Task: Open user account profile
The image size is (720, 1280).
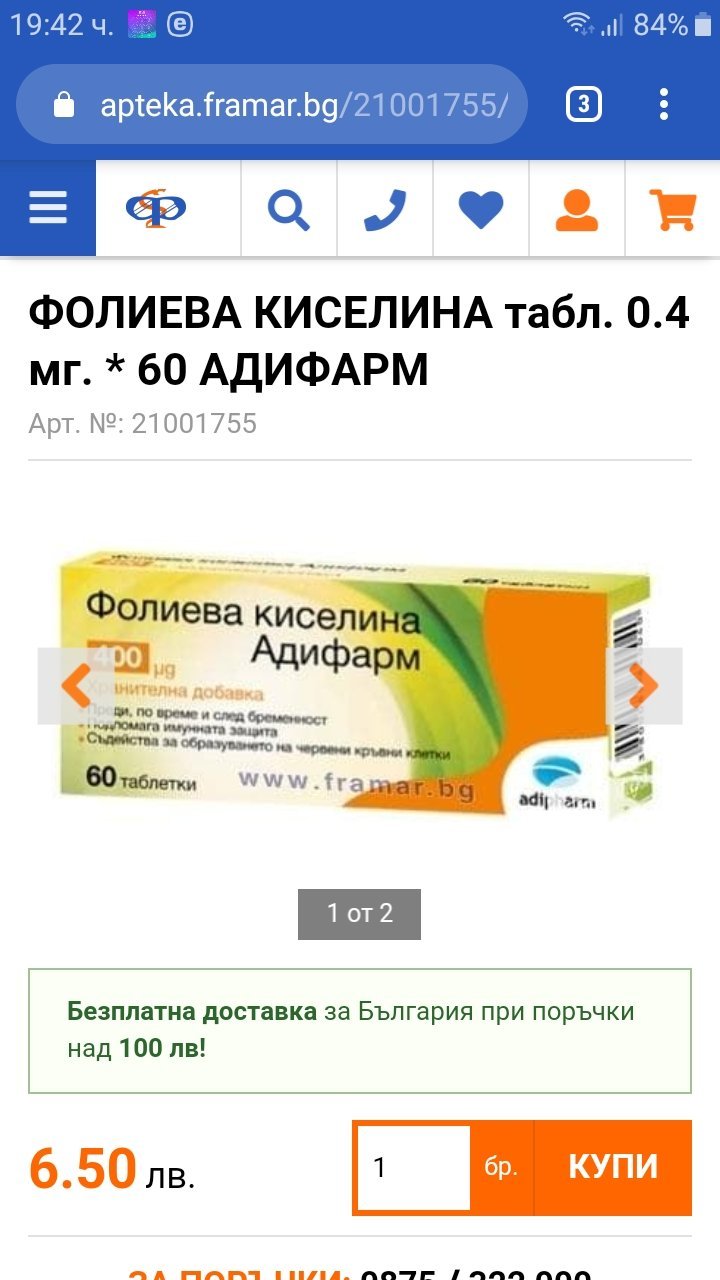Action: pyautogui.click(x=576, y=209)
